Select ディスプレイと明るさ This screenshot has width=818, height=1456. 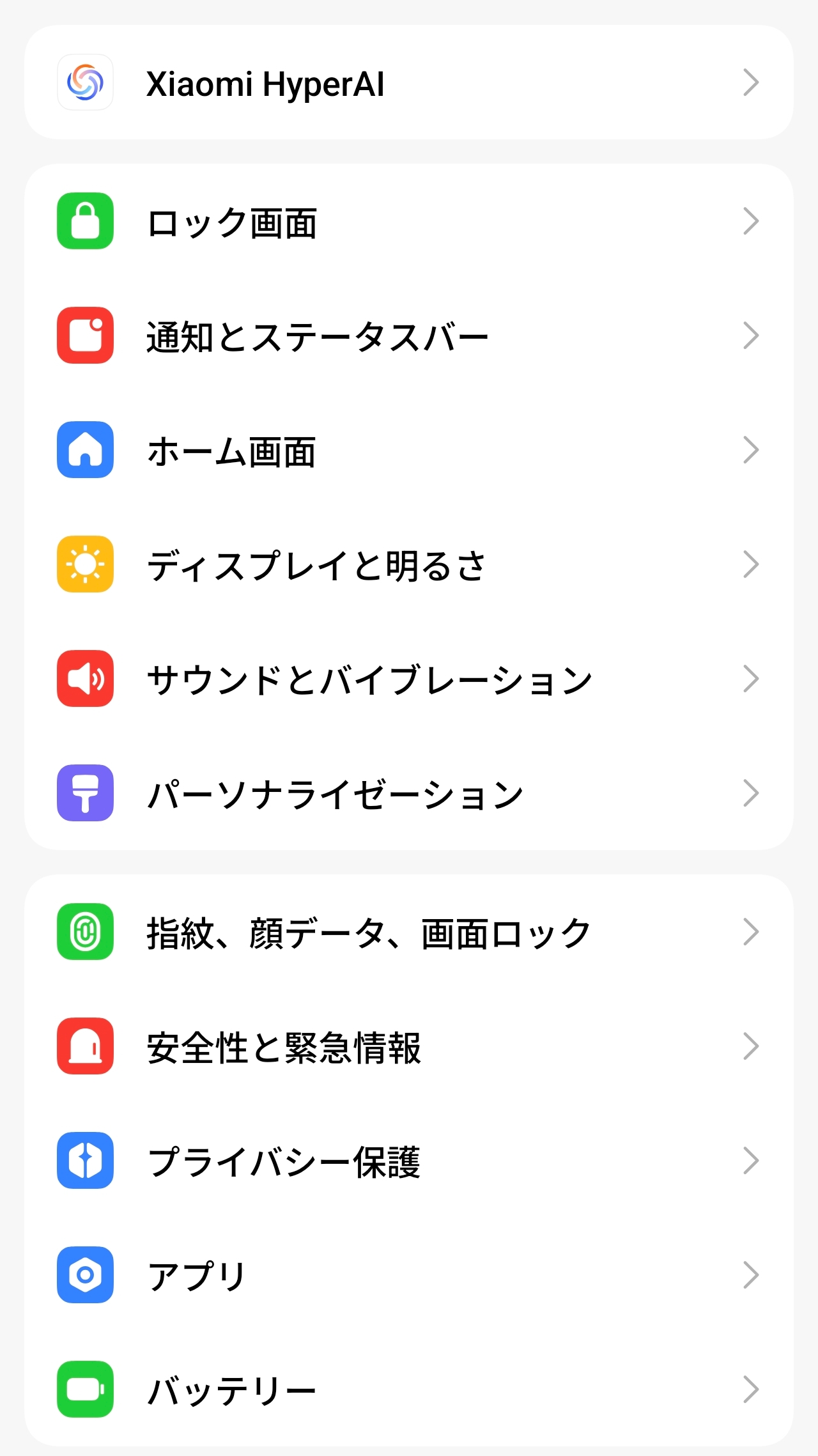(409, 565)
